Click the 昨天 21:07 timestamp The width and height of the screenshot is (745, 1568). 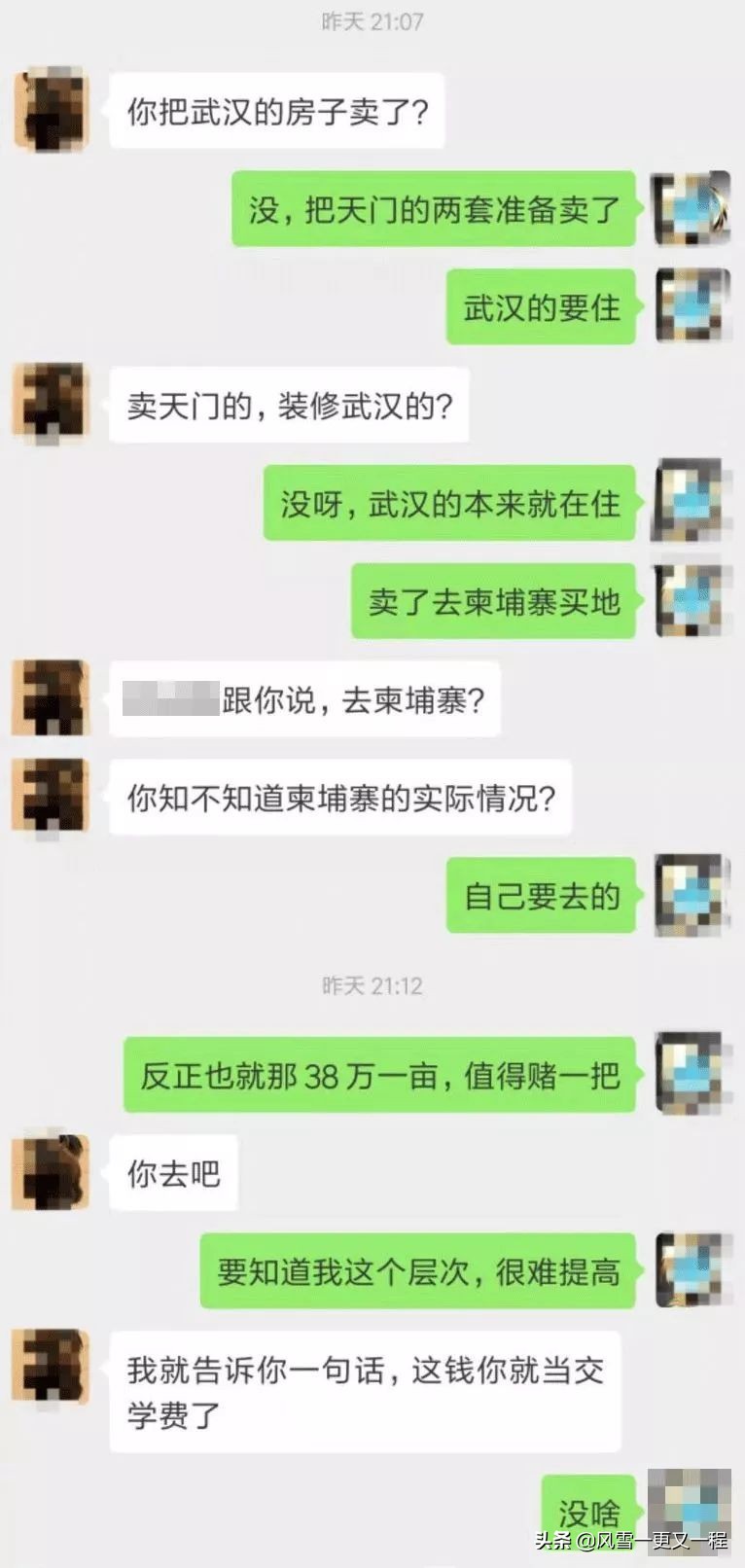point(372,21)
